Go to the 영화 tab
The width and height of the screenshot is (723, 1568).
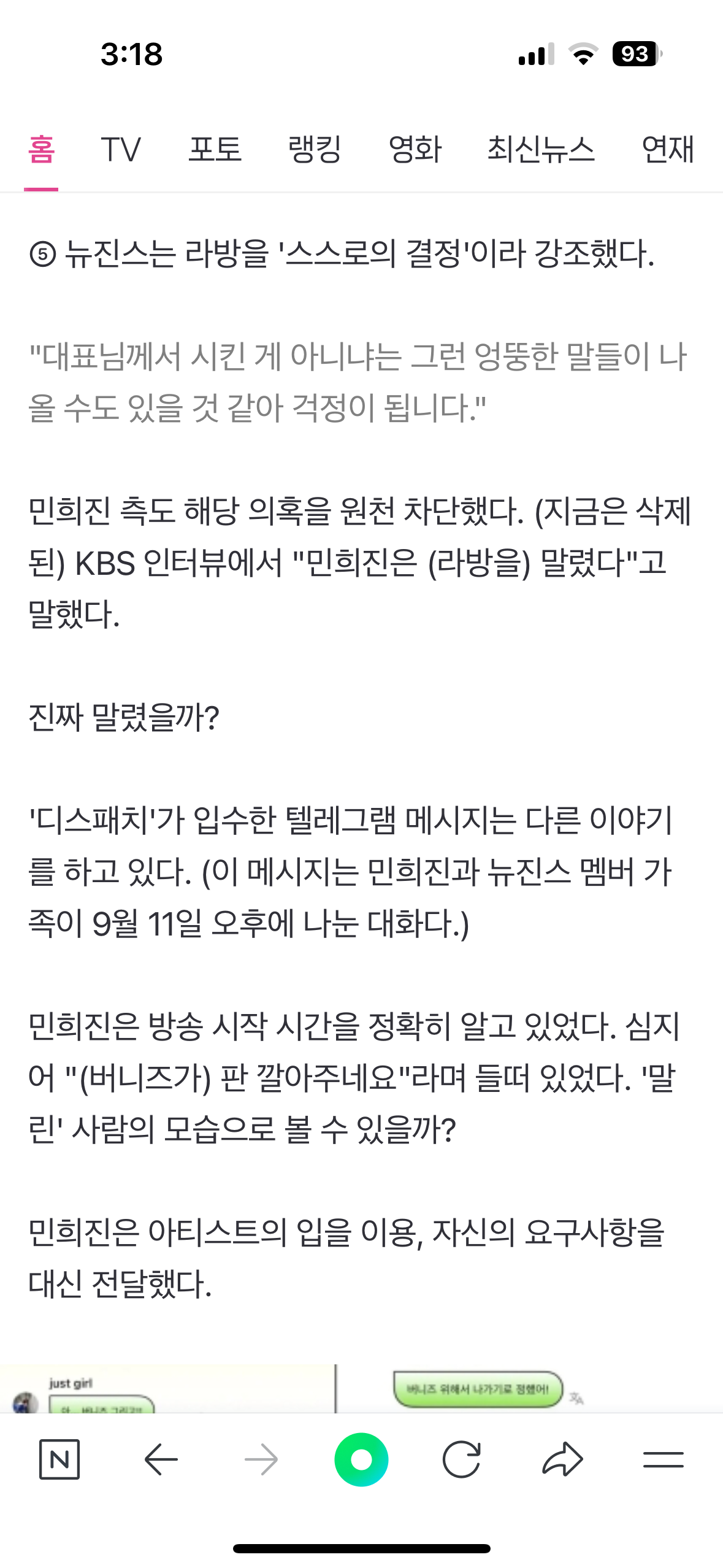(x=415, y=150)
